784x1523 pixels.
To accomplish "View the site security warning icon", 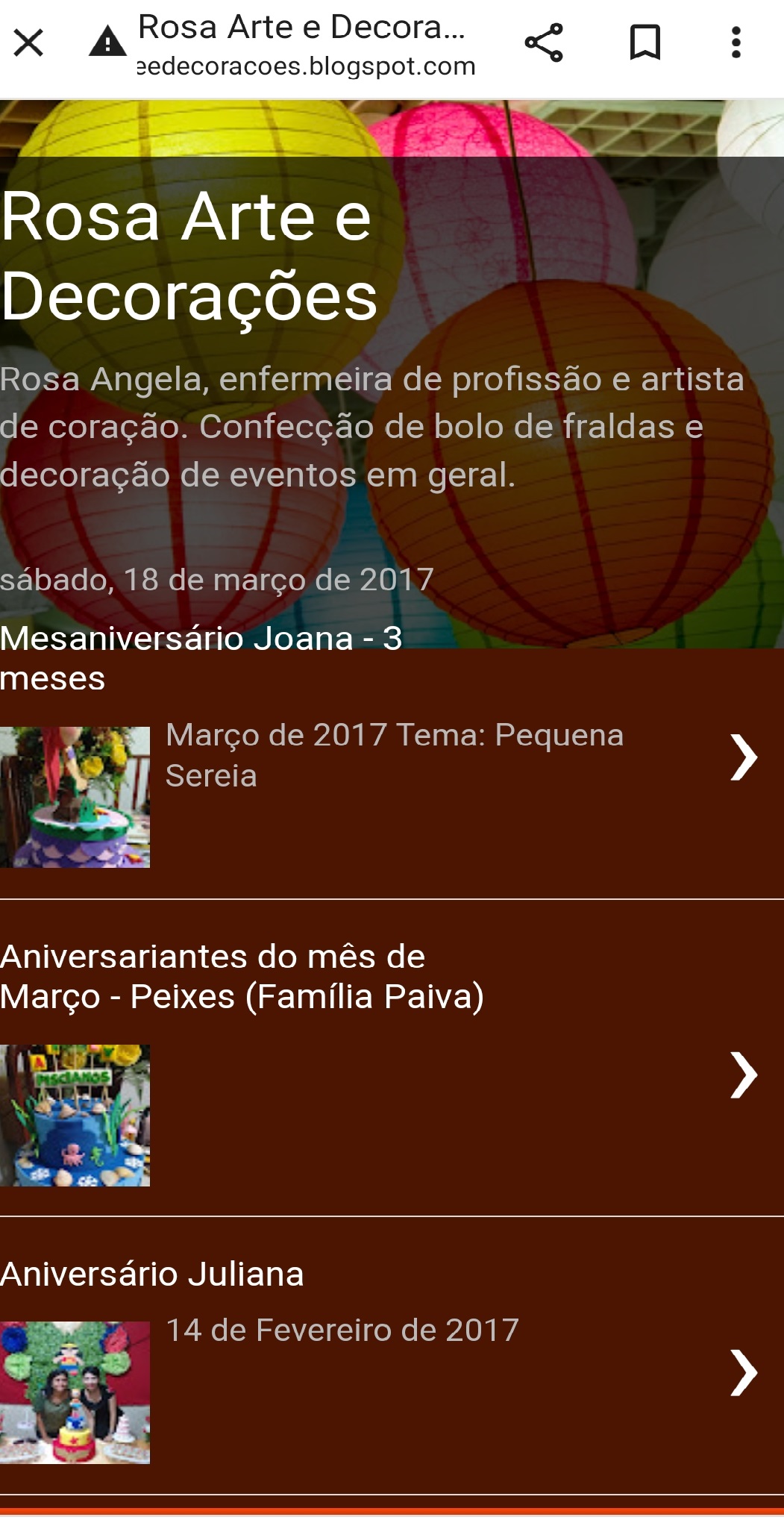I will 107,43.
